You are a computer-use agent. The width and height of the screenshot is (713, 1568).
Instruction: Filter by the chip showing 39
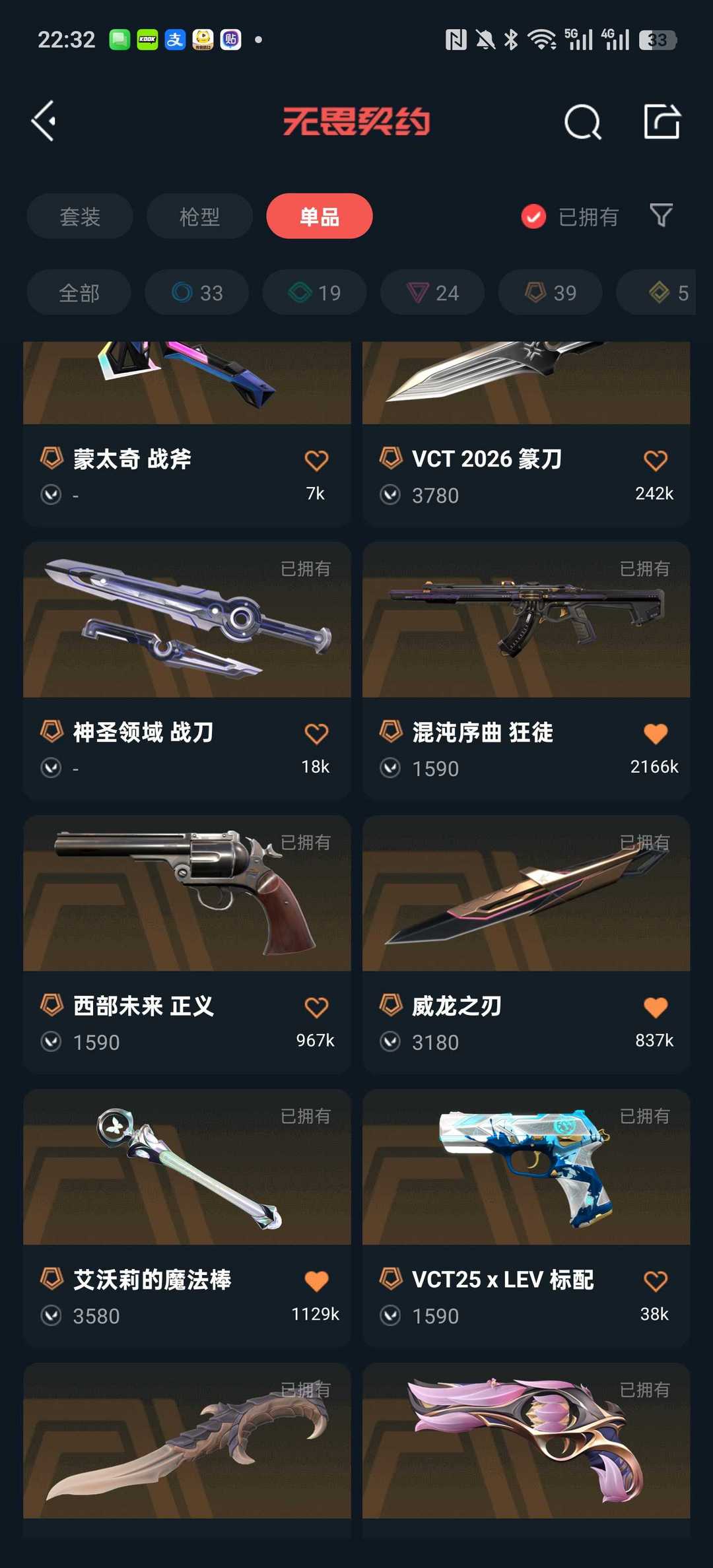550,292
